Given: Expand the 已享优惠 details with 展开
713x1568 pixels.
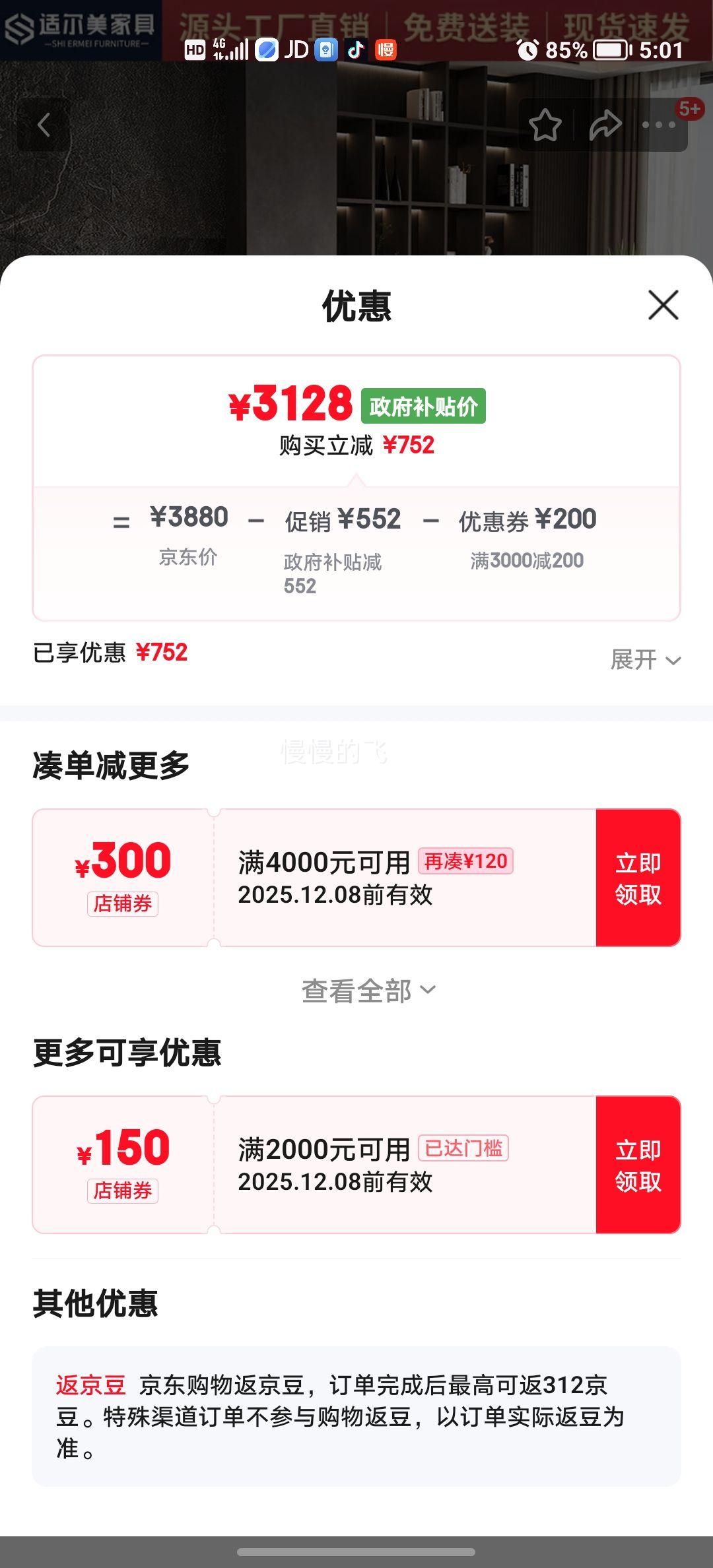Looking at the screenshot, I should (645, 659).
